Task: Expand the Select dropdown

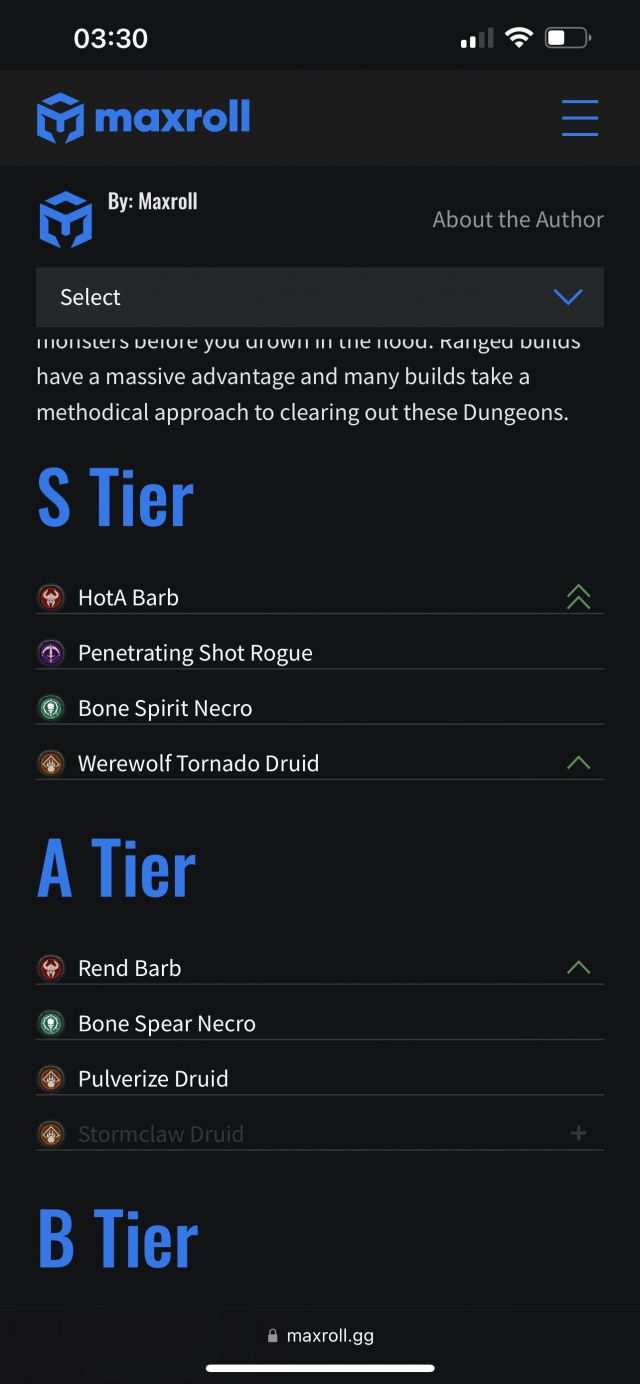Action: [x=320, y=297]
